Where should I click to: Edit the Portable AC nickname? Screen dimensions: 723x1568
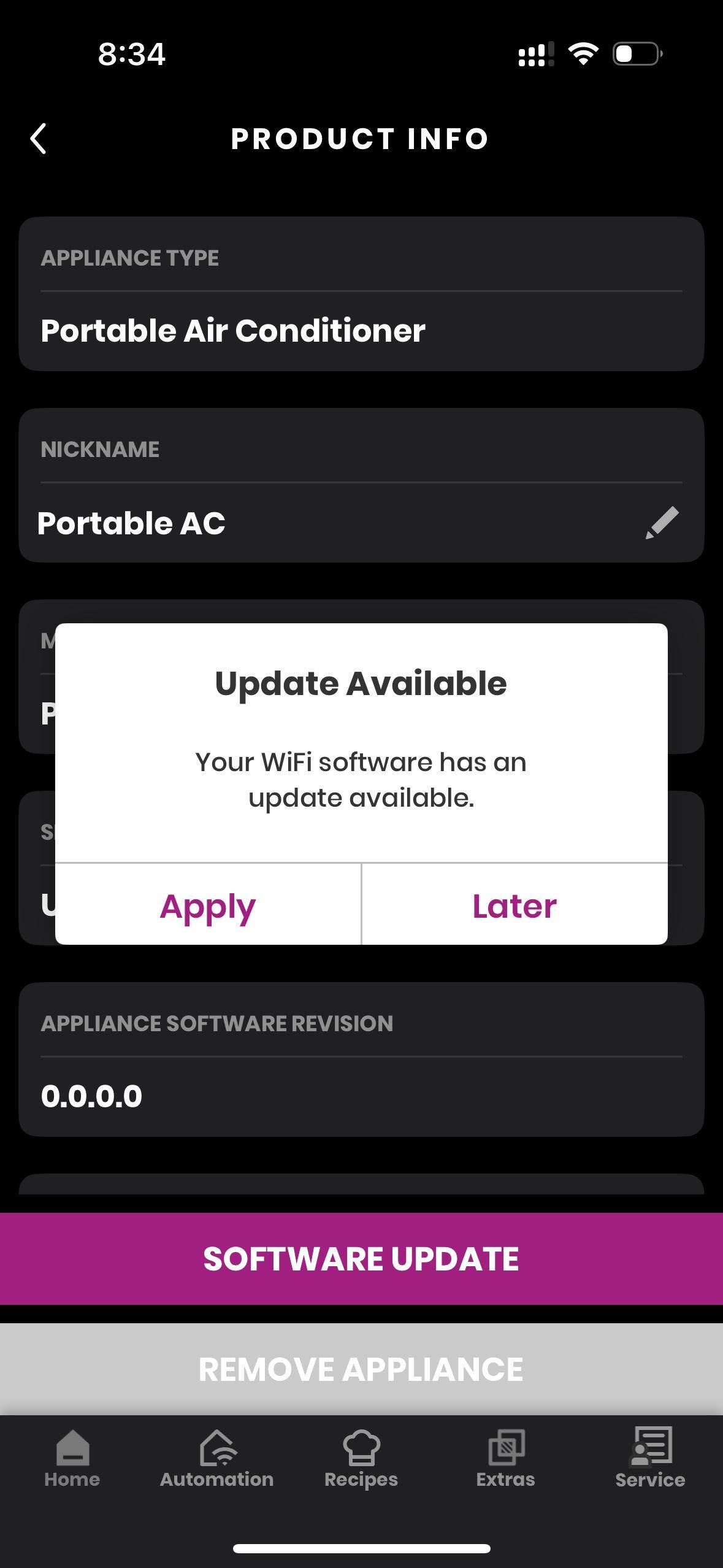pos(662,523)
